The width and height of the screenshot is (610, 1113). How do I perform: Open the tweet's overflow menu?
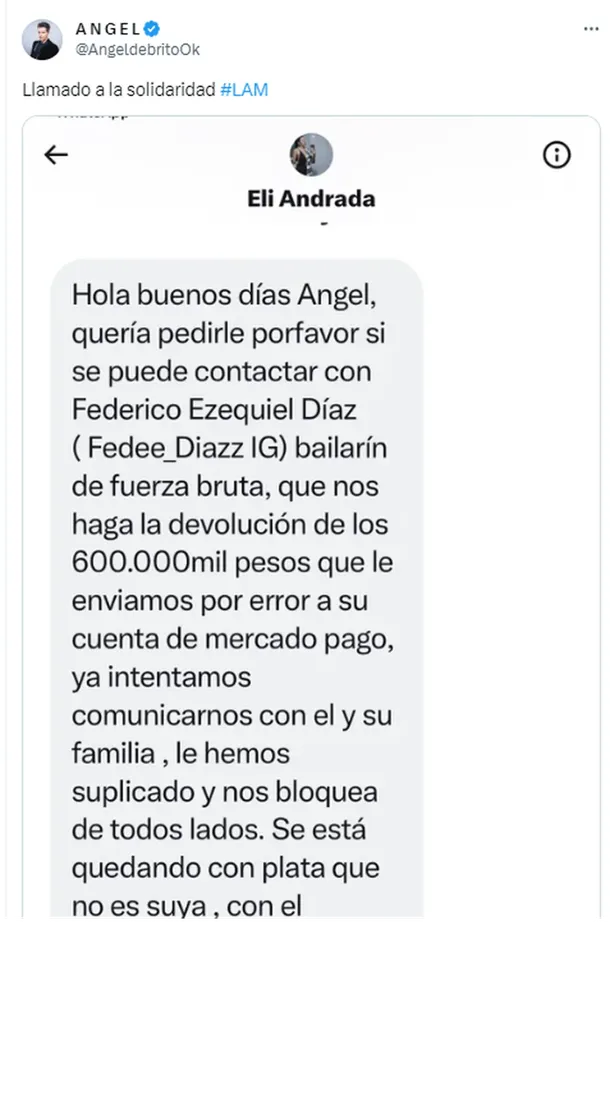[591, 30]
